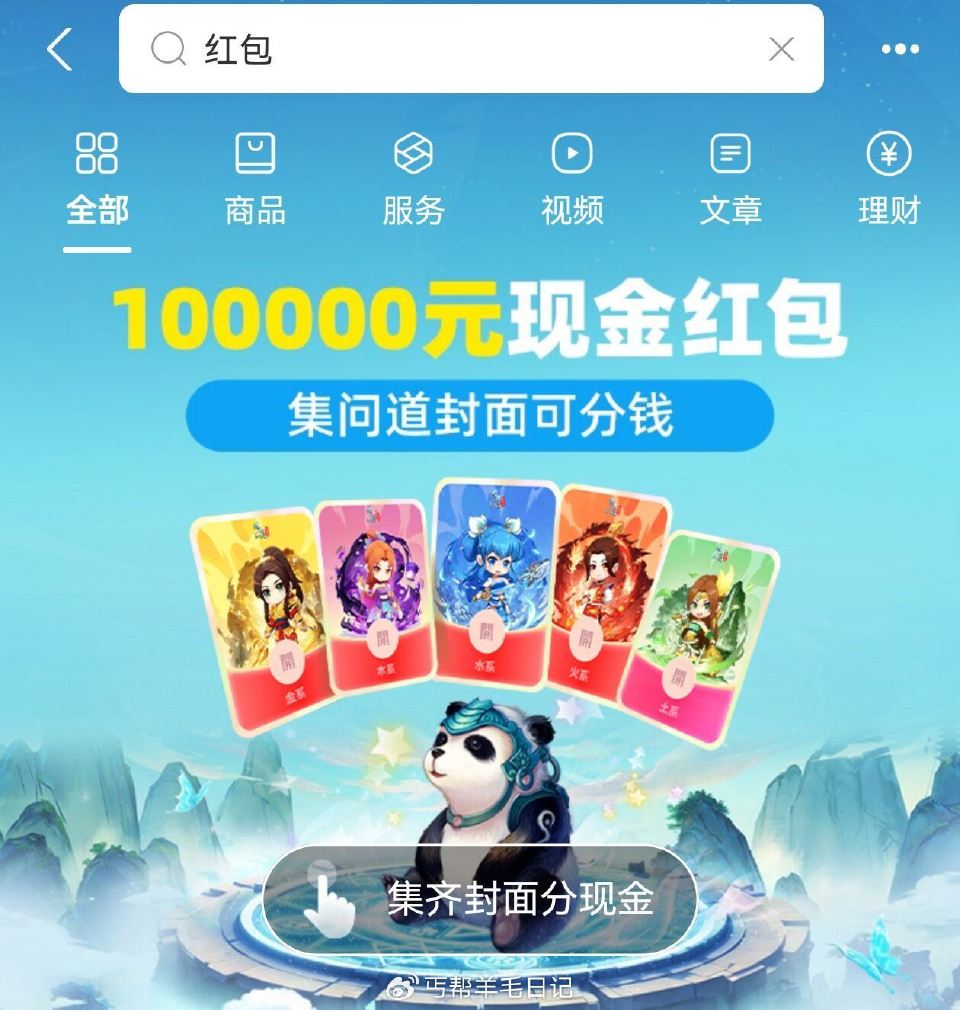The height and width of the screenshot is (1010, 960).
Task: Click the ¥ icon above 理财
Action: [x=889, y=155]
